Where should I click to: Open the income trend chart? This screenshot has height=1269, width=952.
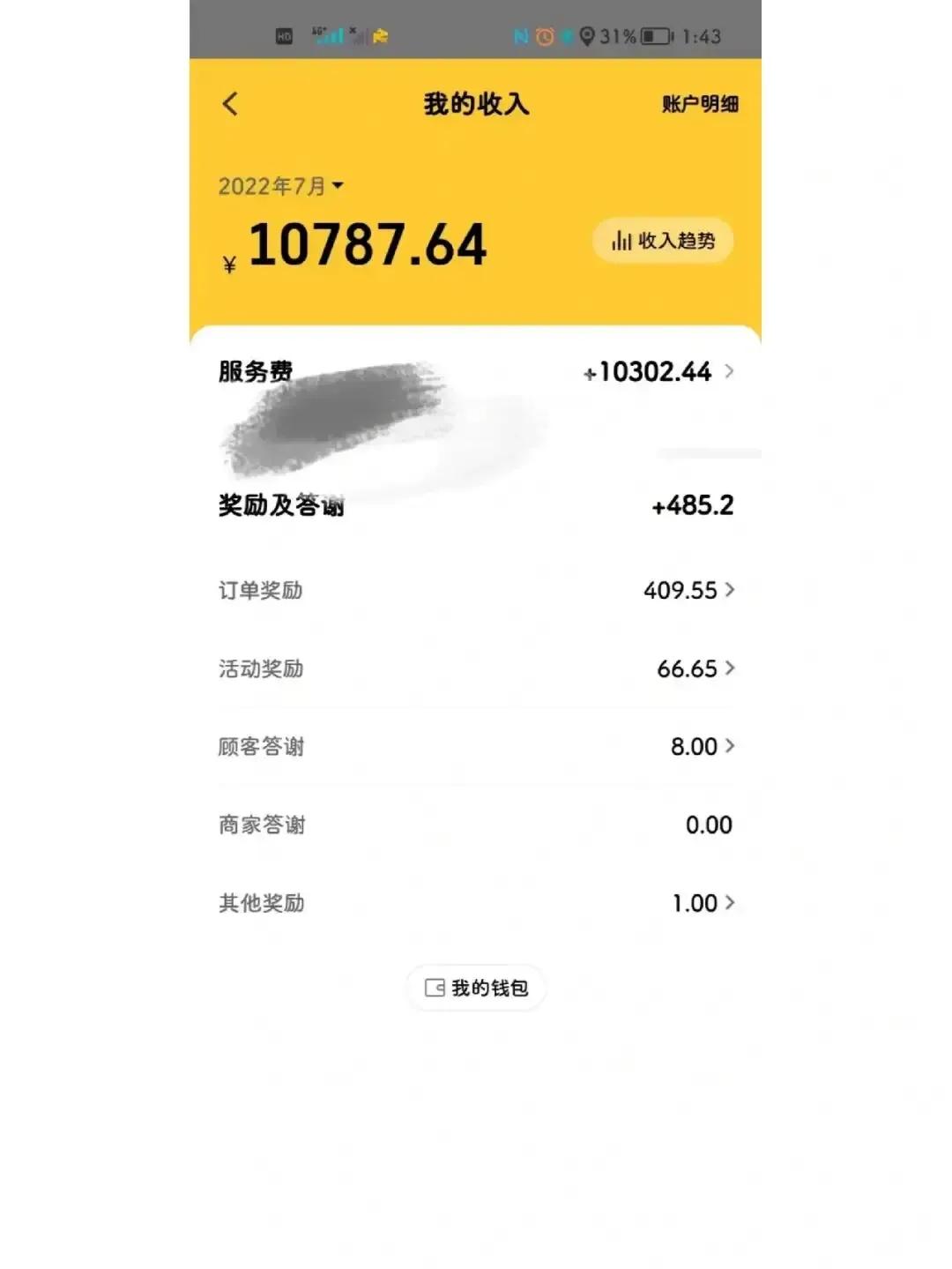pos(663,239)
